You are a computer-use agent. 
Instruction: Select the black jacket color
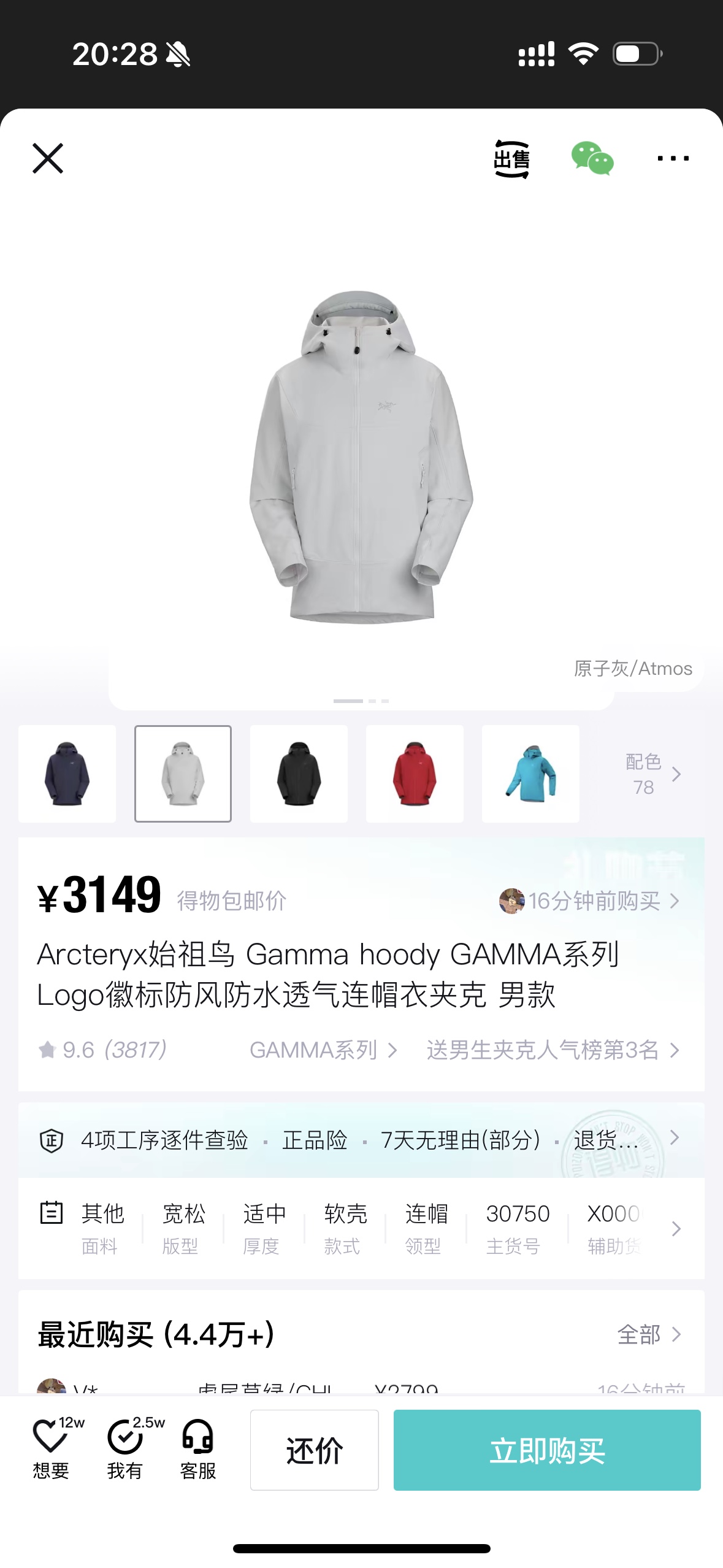click(299, 774)
